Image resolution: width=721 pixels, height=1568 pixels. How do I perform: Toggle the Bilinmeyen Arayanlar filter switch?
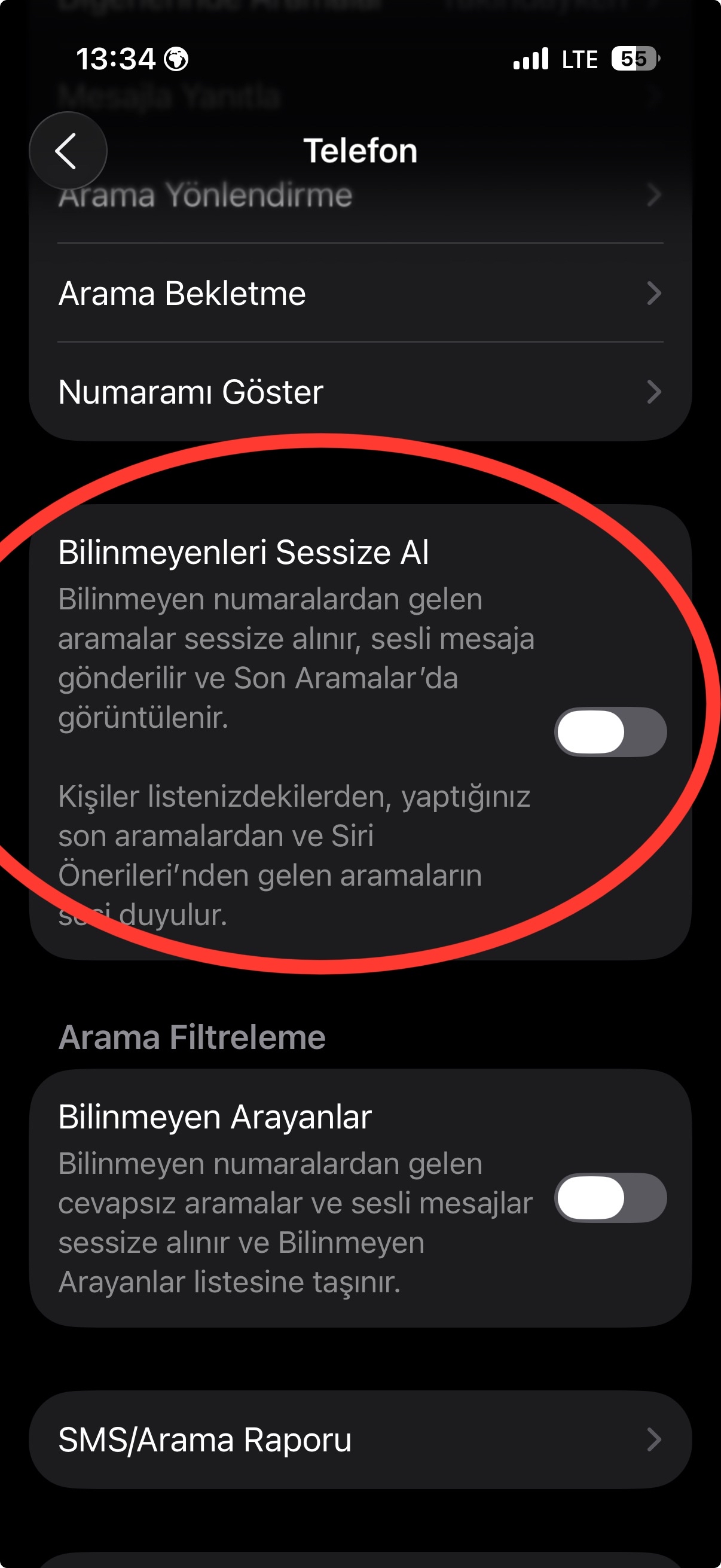coord(610,1197)
